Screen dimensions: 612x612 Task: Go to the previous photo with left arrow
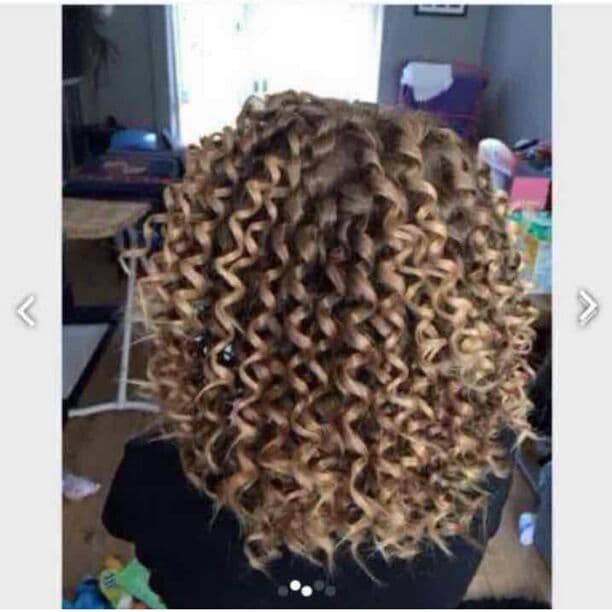[x=27, y=310]
